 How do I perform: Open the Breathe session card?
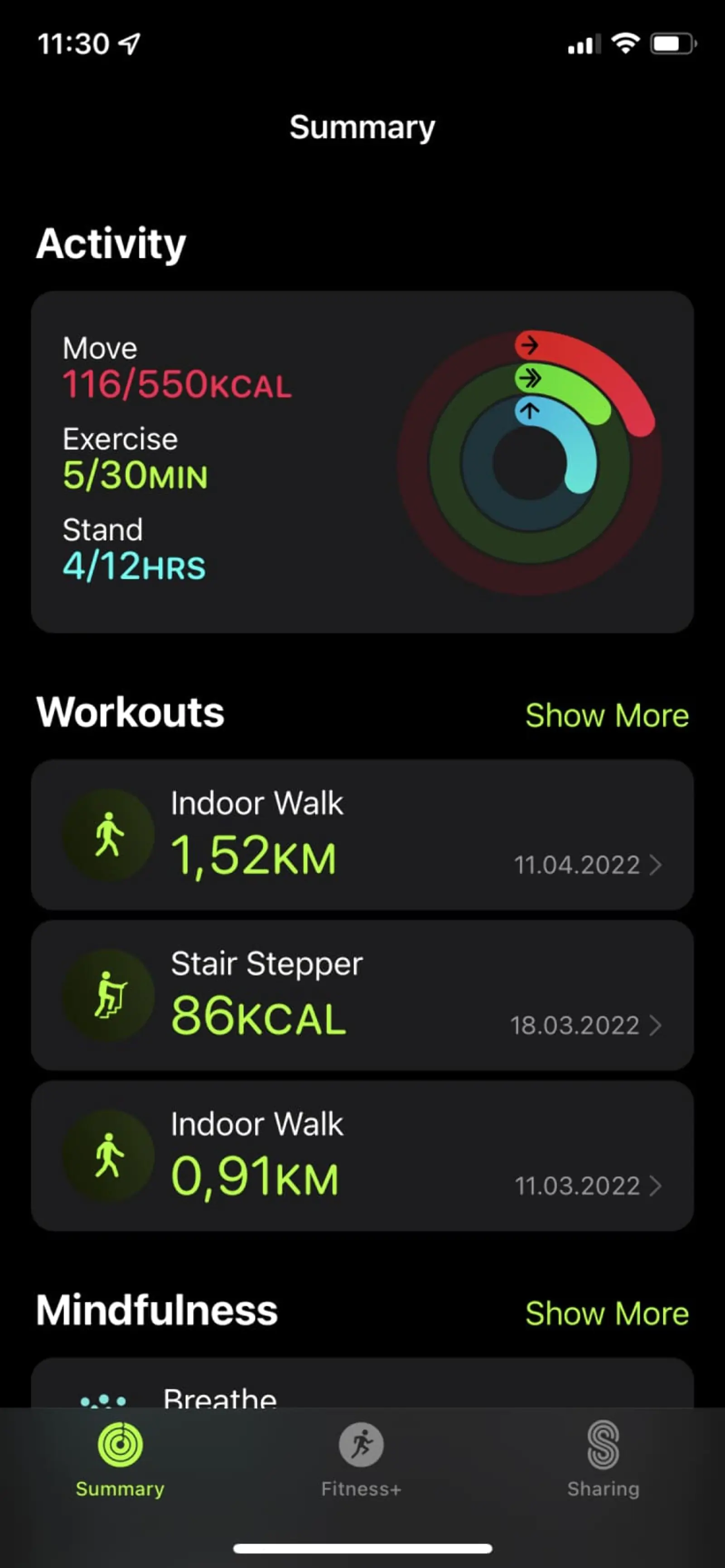click(x=362, y=1382)
